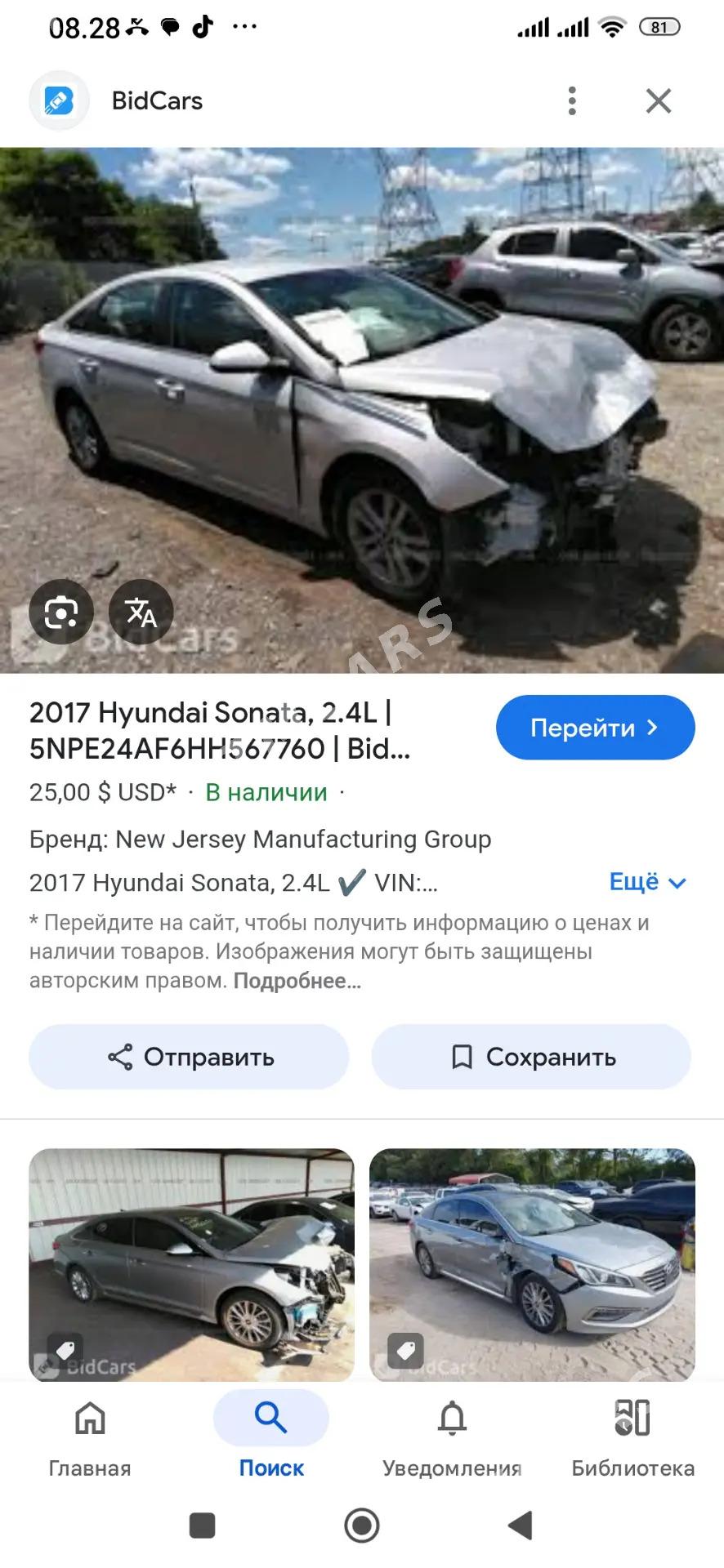The height and width of the screenshot is (1568, 724).
Task: Open the outdoor parking lot Sonata thumbnail
Action: point(532,1265)
